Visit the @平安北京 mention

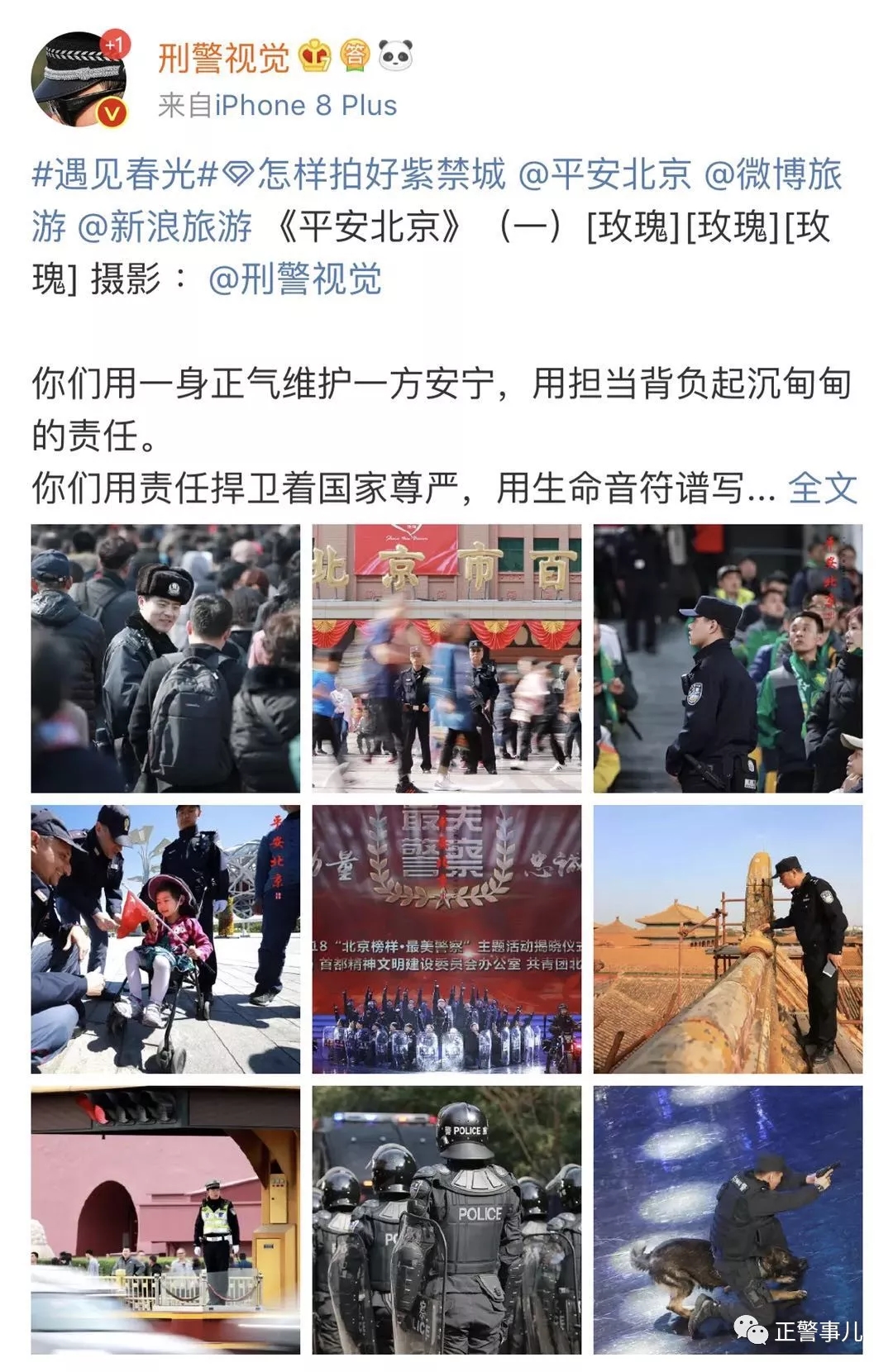tap(604, 174)
